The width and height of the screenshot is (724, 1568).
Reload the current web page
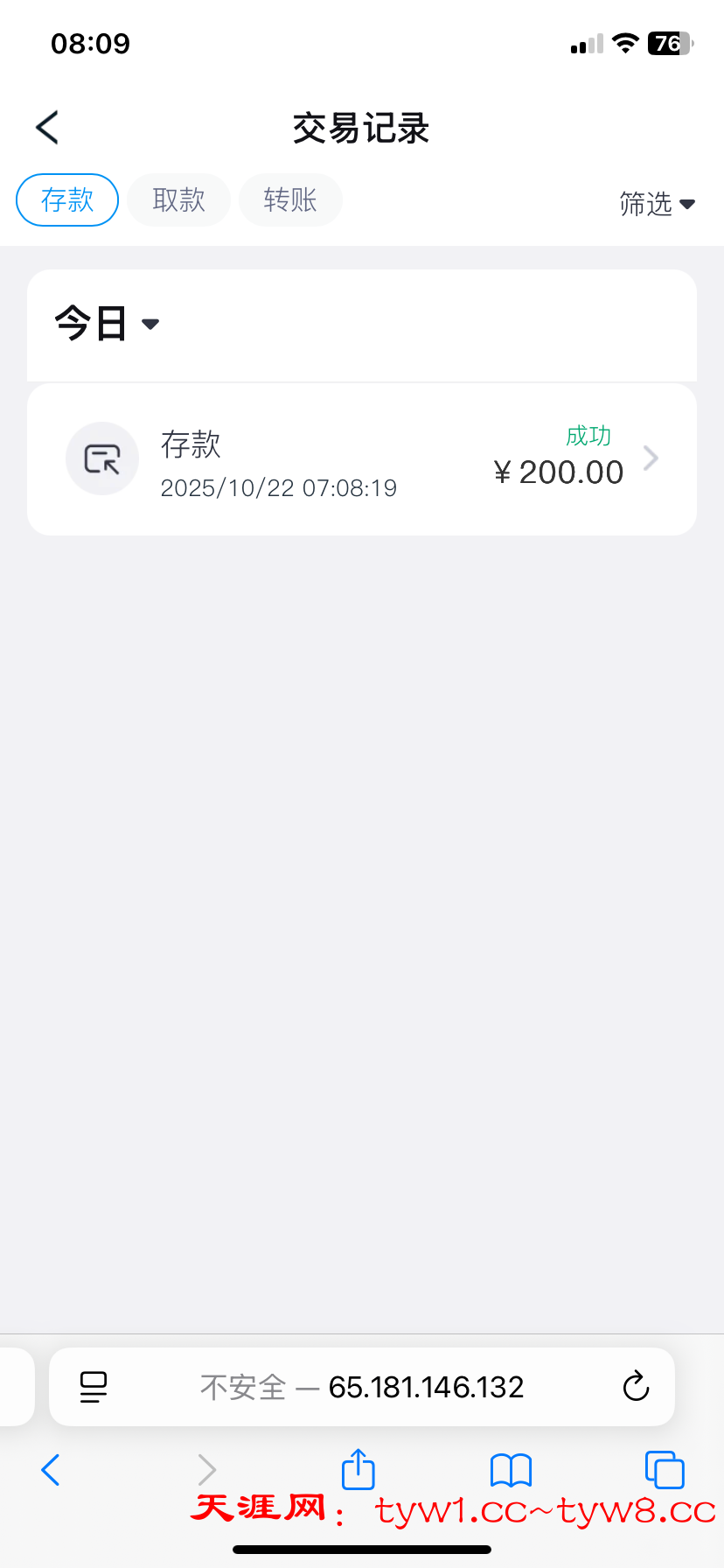pyautogui.click(x=636, y=1387)
